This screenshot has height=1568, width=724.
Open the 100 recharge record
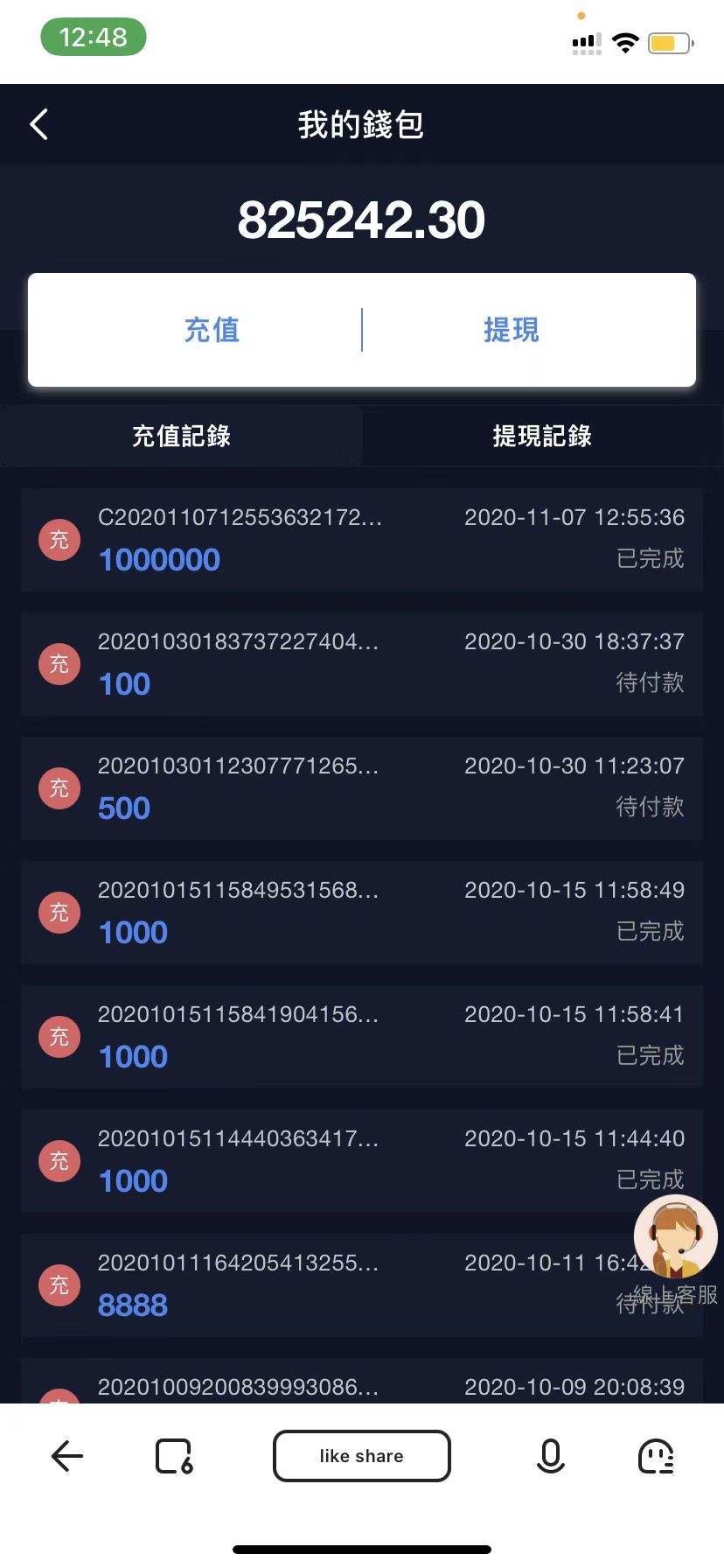[361, 664]
